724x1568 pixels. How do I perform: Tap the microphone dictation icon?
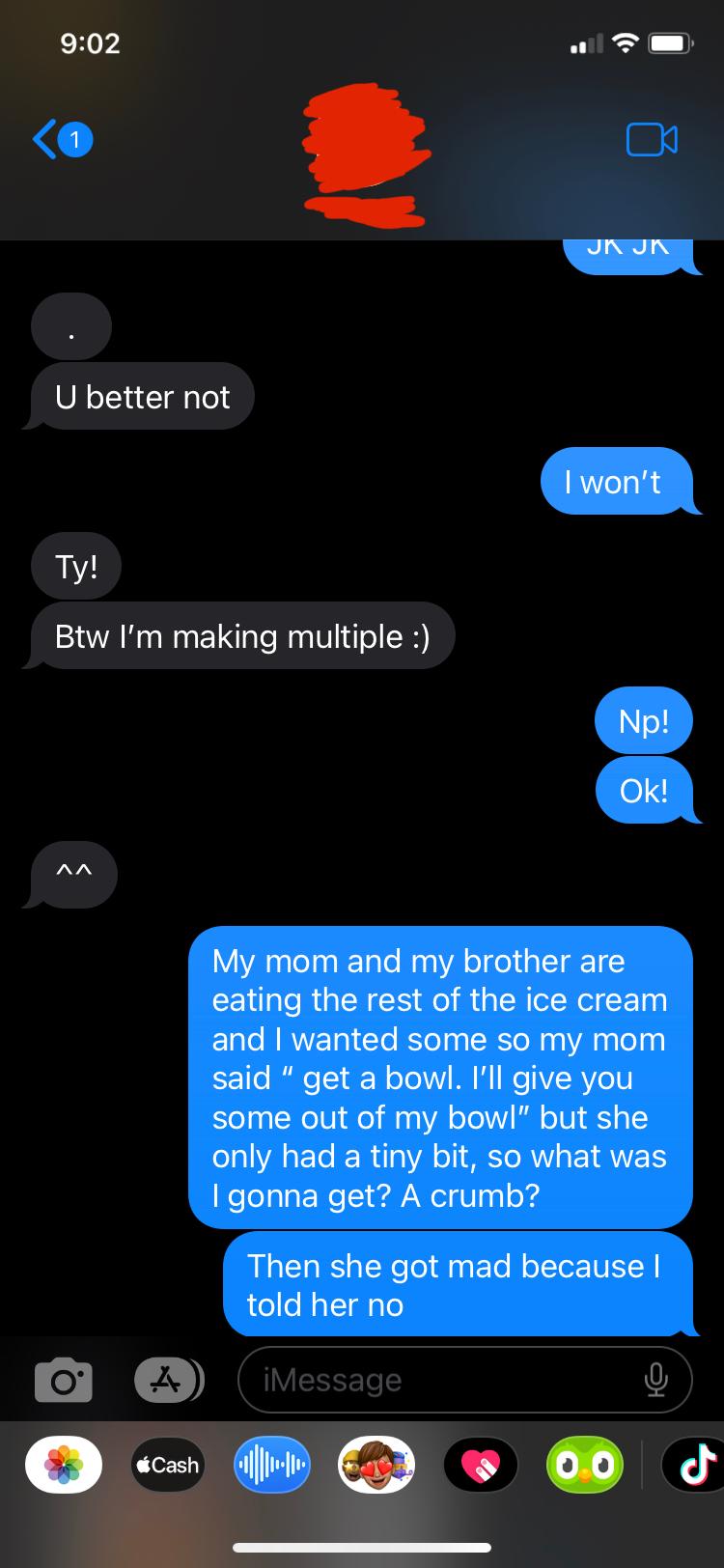(655, 1381)
